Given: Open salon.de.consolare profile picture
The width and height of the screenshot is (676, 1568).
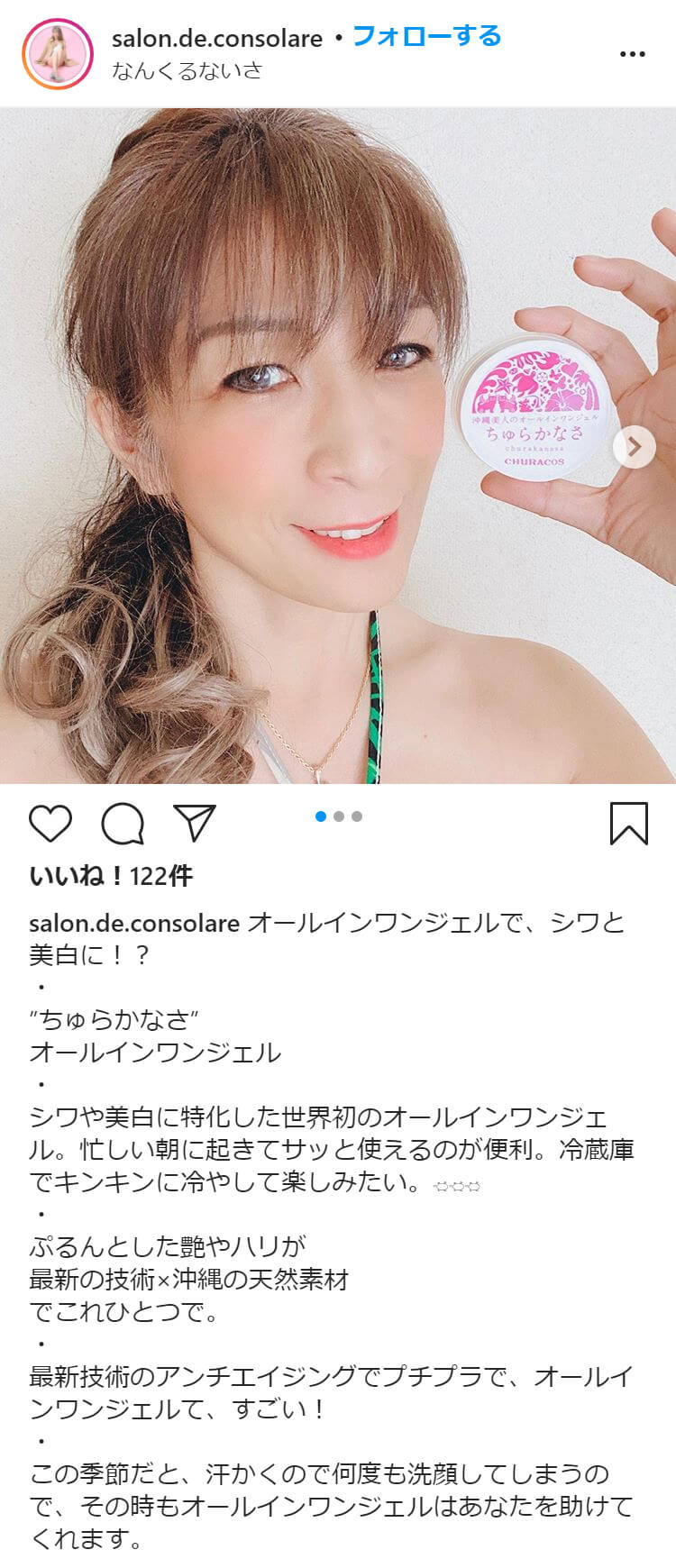Looking at the screenshot, I should click(x=57, y=54).
